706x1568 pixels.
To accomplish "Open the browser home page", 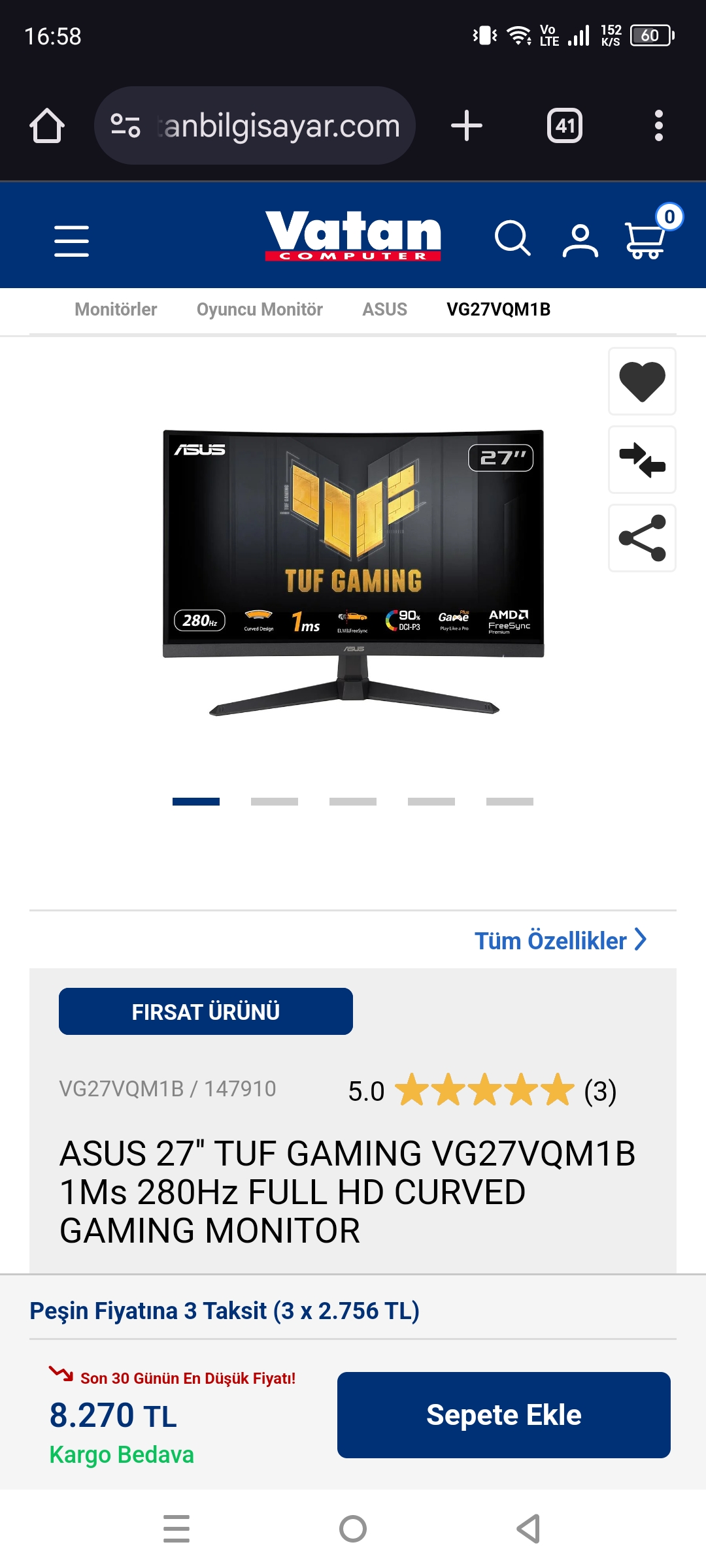I will coord(47,125).
